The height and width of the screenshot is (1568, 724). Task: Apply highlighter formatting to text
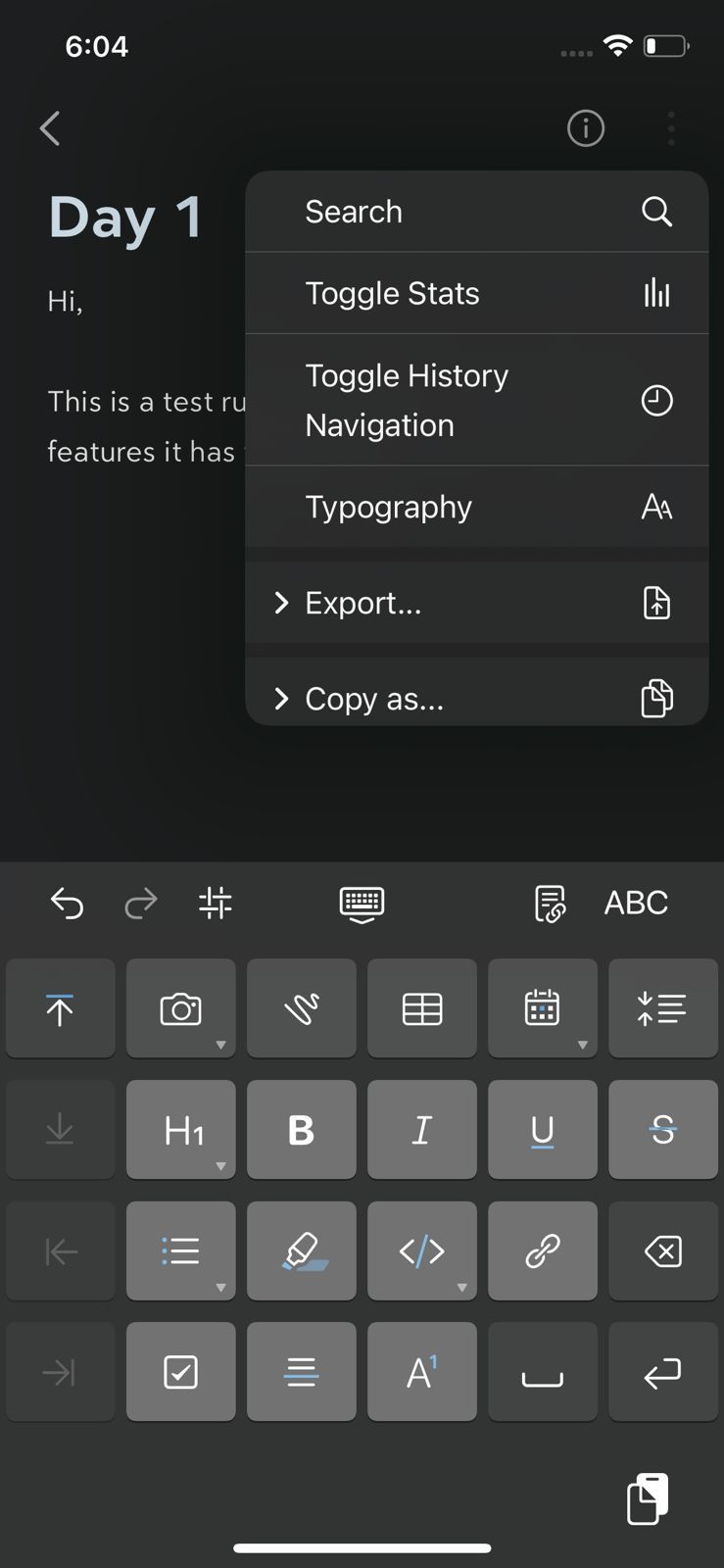pos(302,1250)
